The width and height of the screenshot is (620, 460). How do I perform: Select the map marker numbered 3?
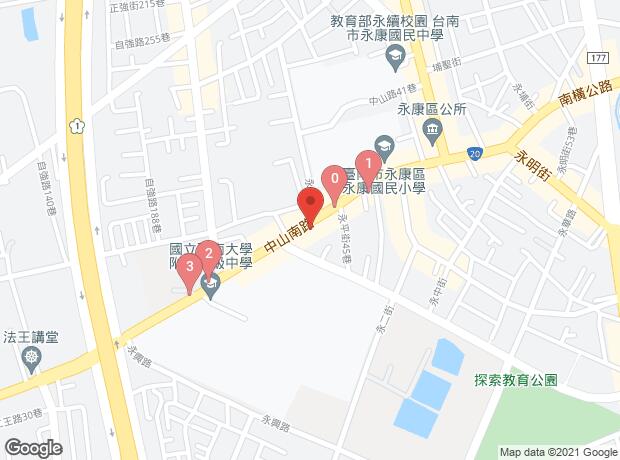point(190,273)
